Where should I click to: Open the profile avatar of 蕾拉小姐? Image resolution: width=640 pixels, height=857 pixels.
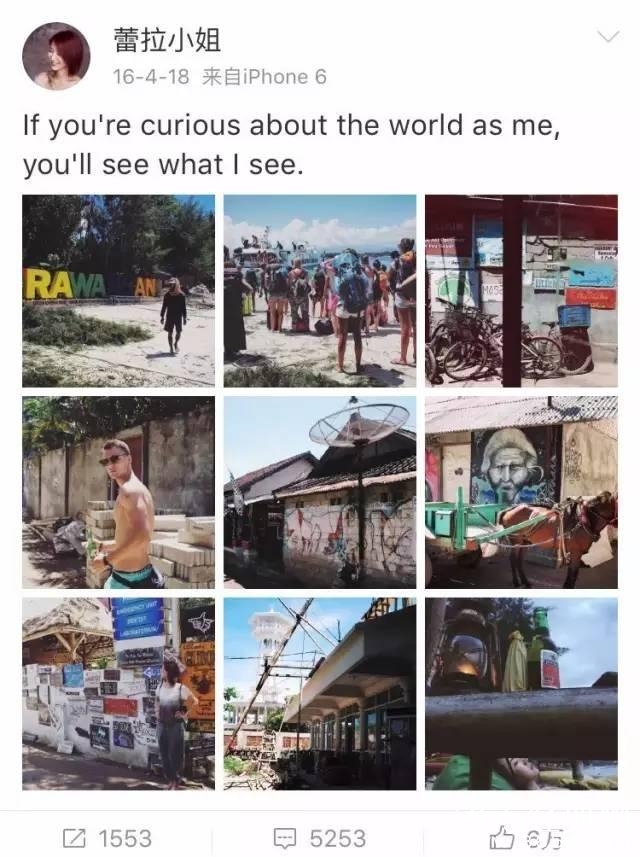56,56
